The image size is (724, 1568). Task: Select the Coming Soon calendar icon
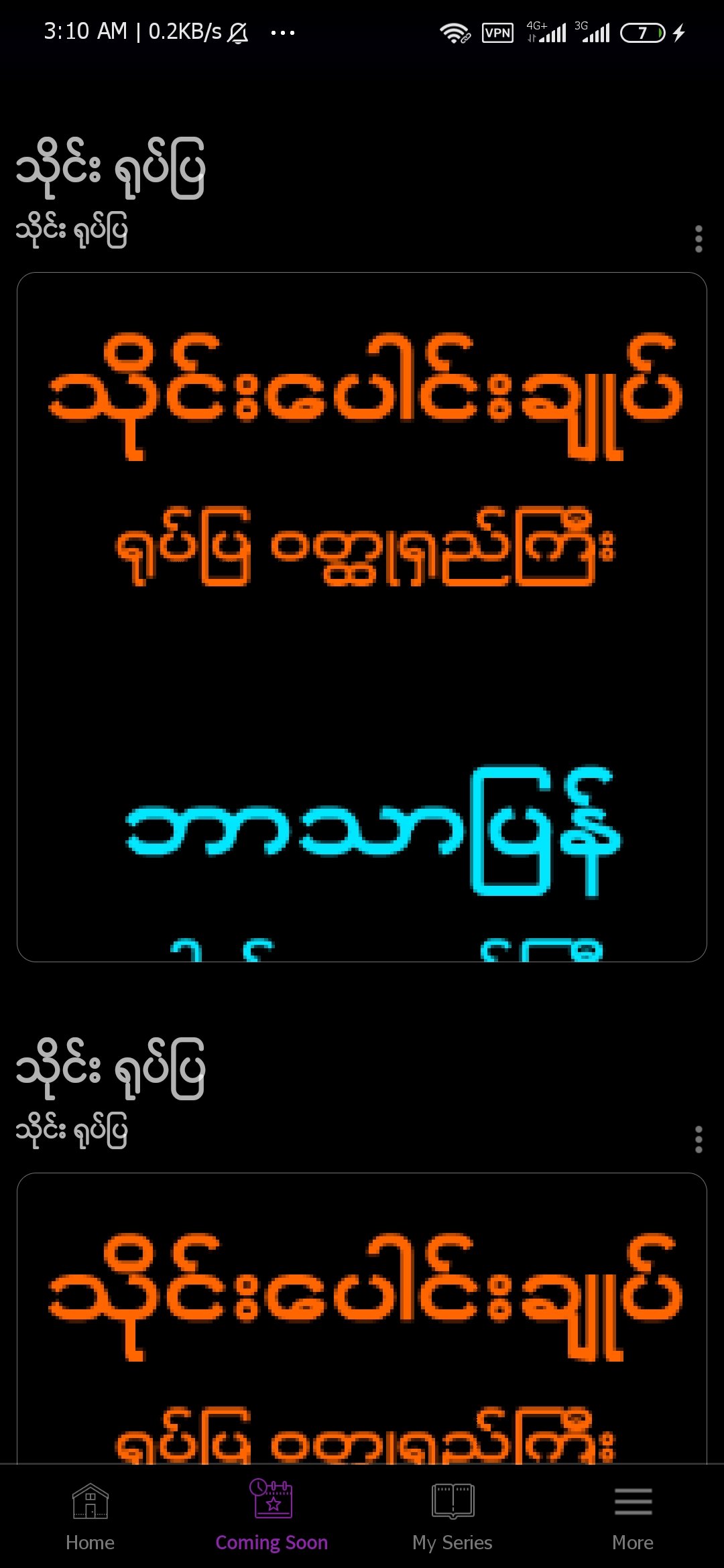pos(271,1501)
